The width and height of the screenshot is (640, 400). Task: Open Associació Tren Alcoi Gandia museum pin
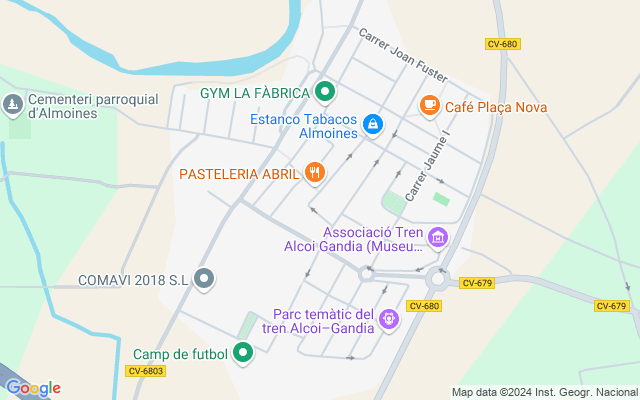point(438,238)
